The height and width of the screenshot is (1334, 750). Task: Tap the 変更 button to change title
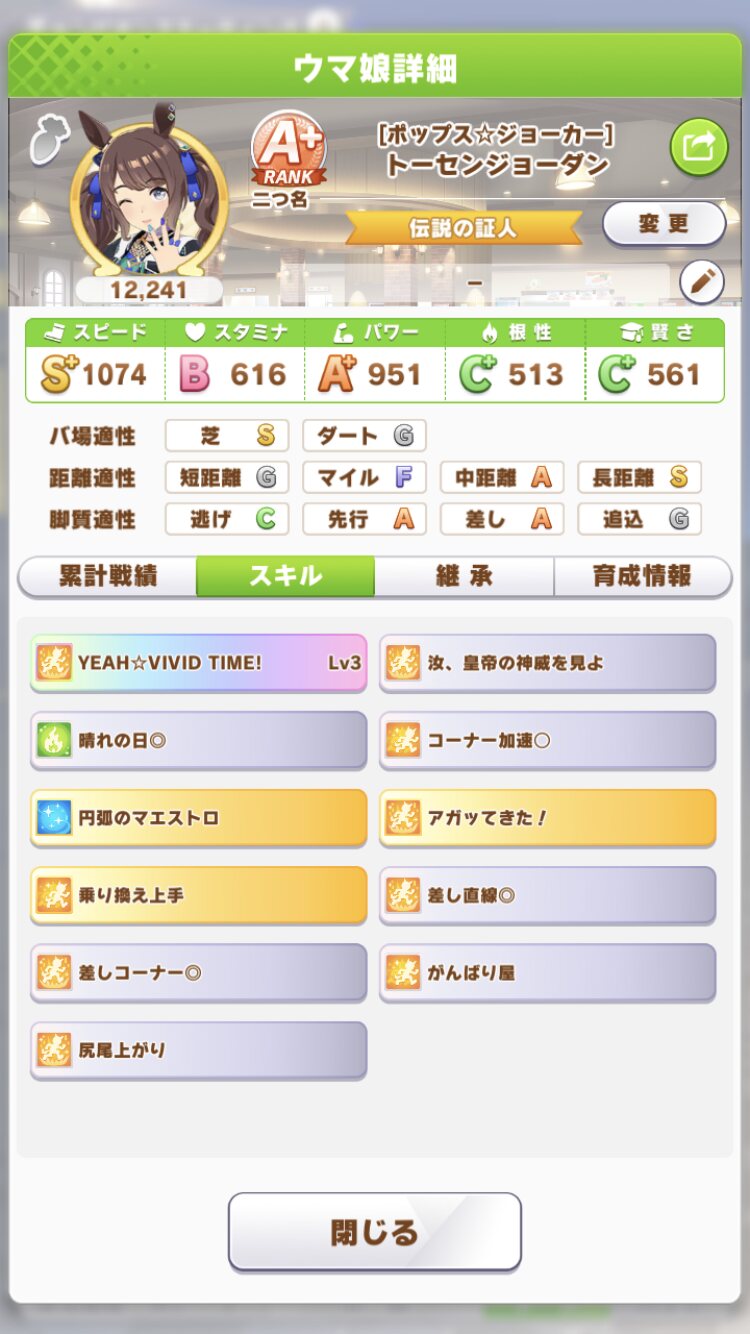click(x=663, y=223)
